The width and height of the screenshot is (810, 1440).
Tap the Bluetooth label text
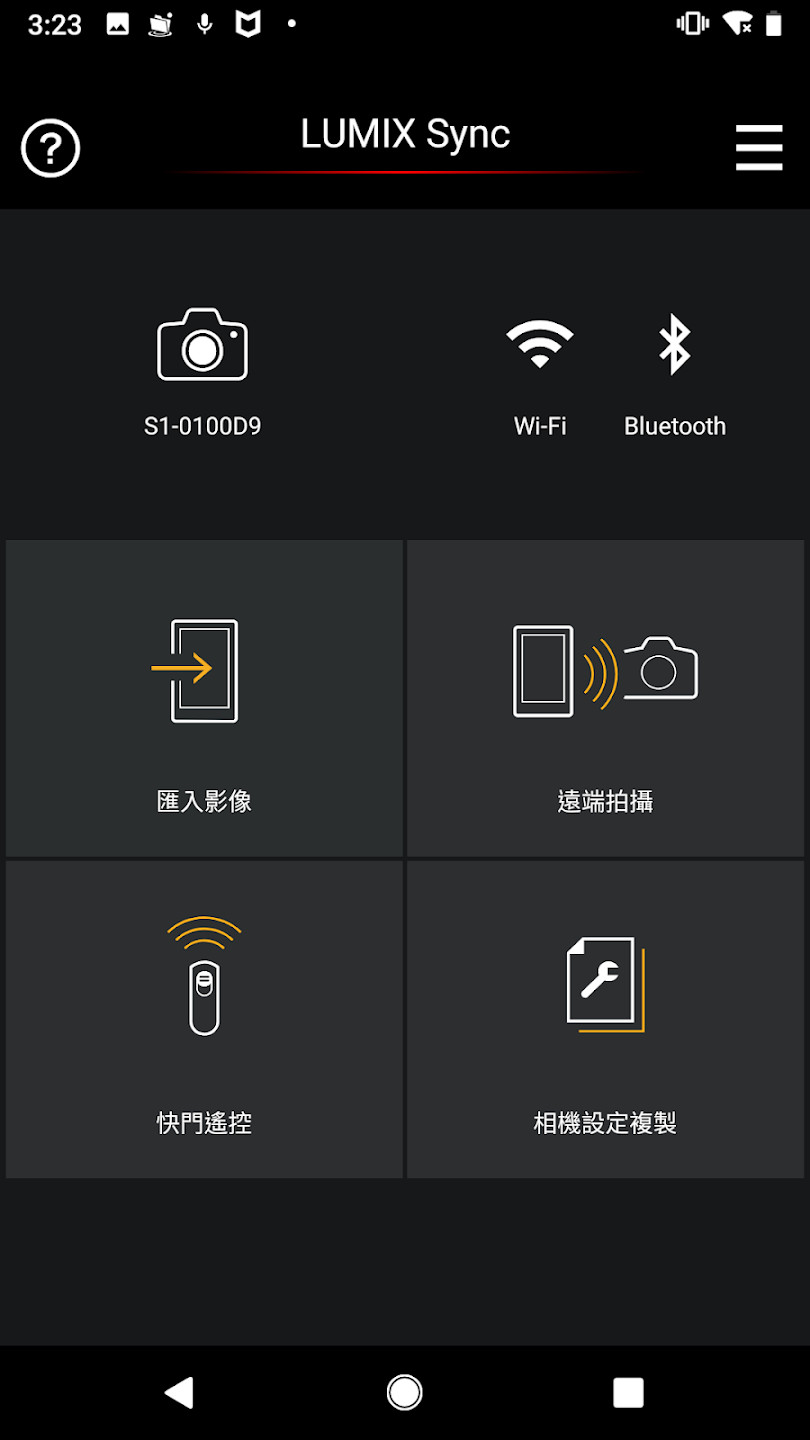(x=675, y=425)
